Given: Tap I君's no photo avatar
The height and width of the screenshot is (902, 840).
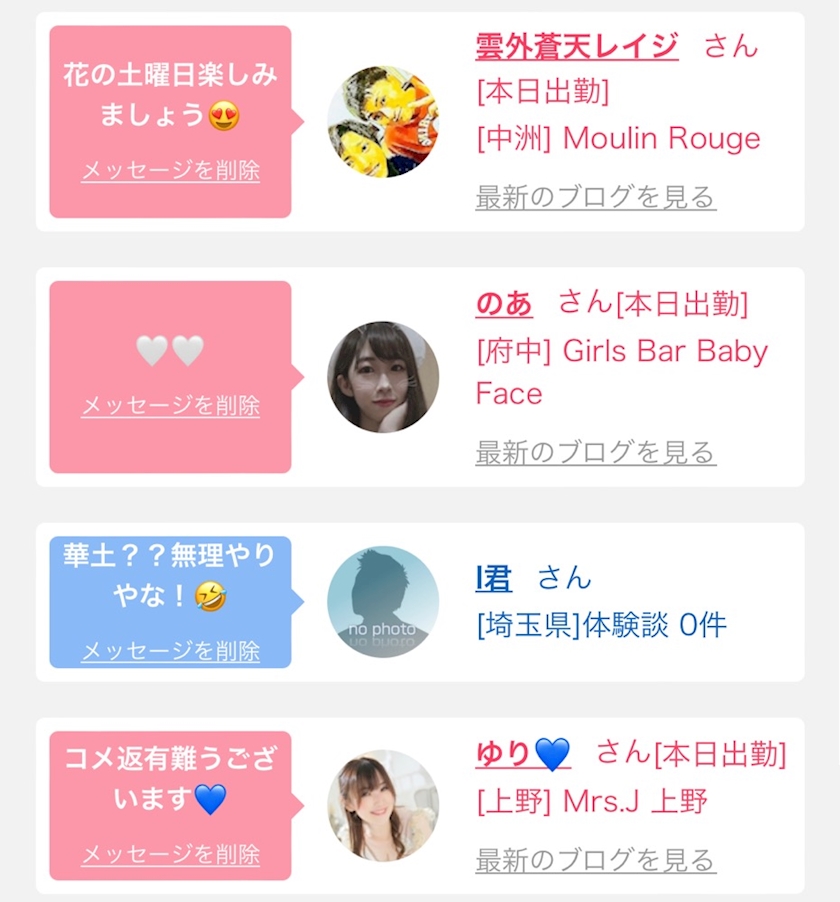Looking at the screenshot, I should click(x=383, y=602).
